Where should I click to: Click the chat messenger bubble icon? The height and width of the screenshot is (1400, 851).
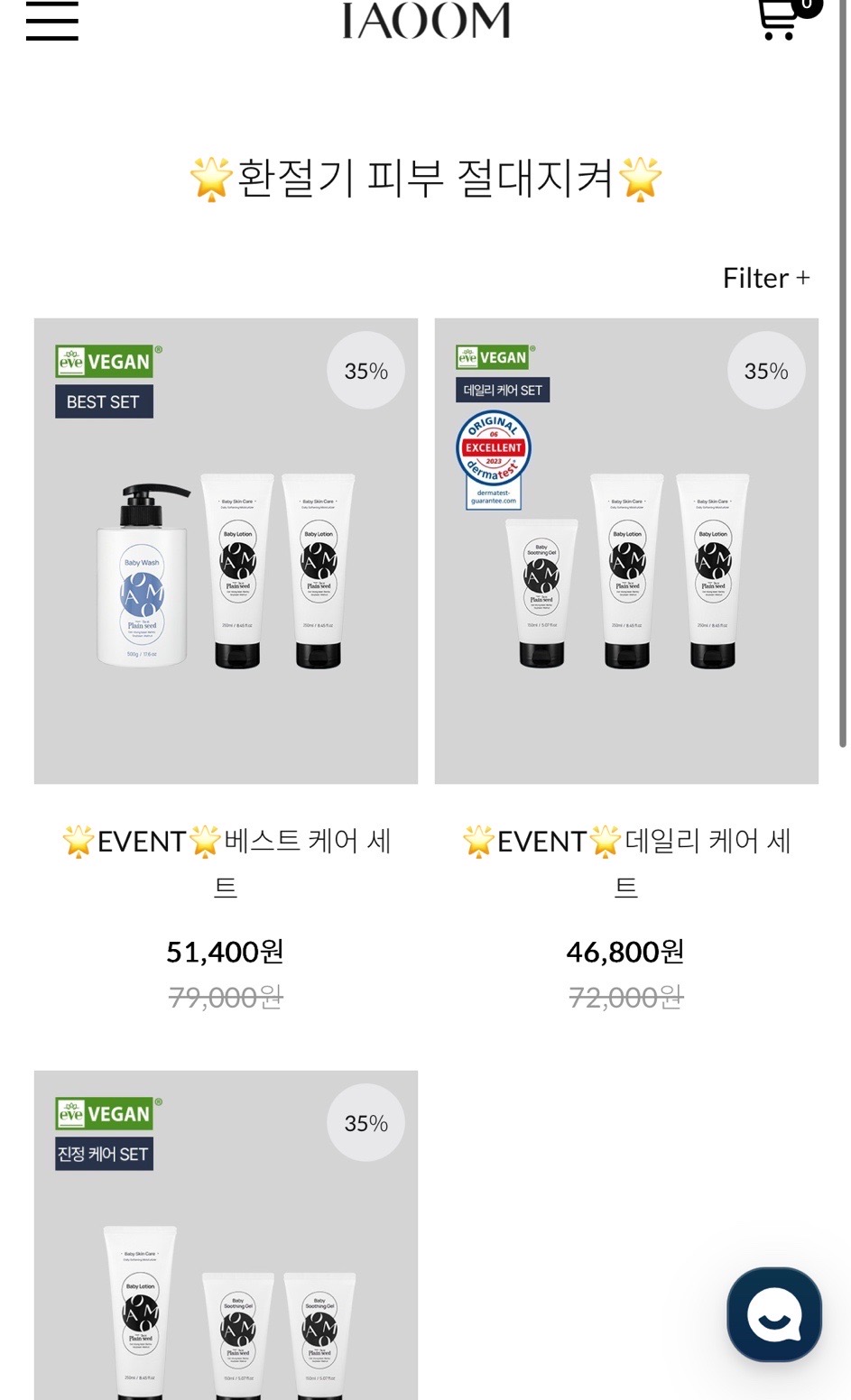[x=774, y=1315]
